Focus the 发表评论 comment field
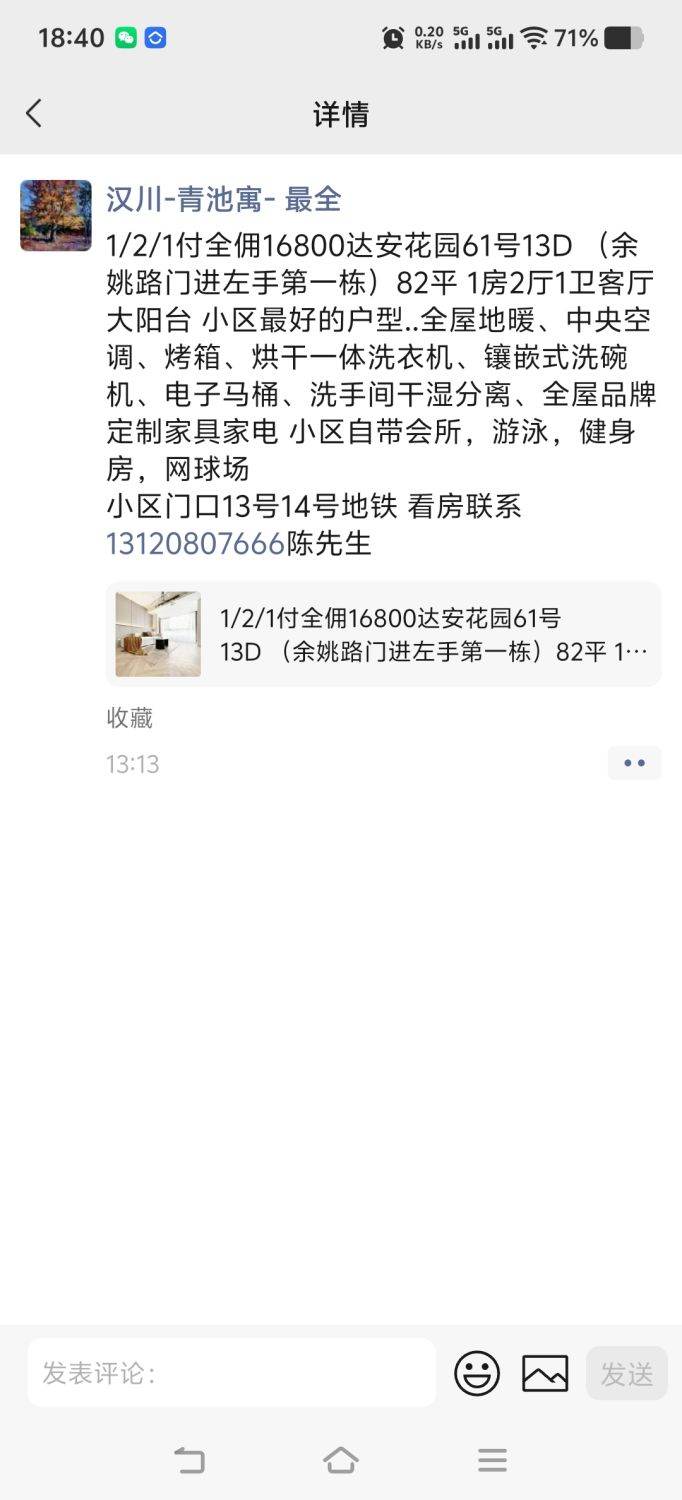This screenshot has height=1500, width=682. (231, 1373)
